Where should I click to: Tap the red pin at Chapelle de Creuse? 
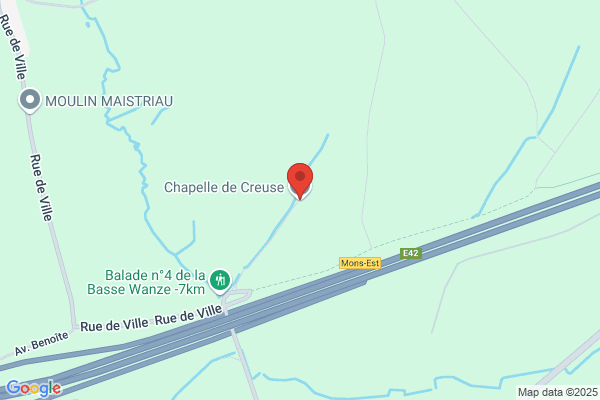(300, 180)
